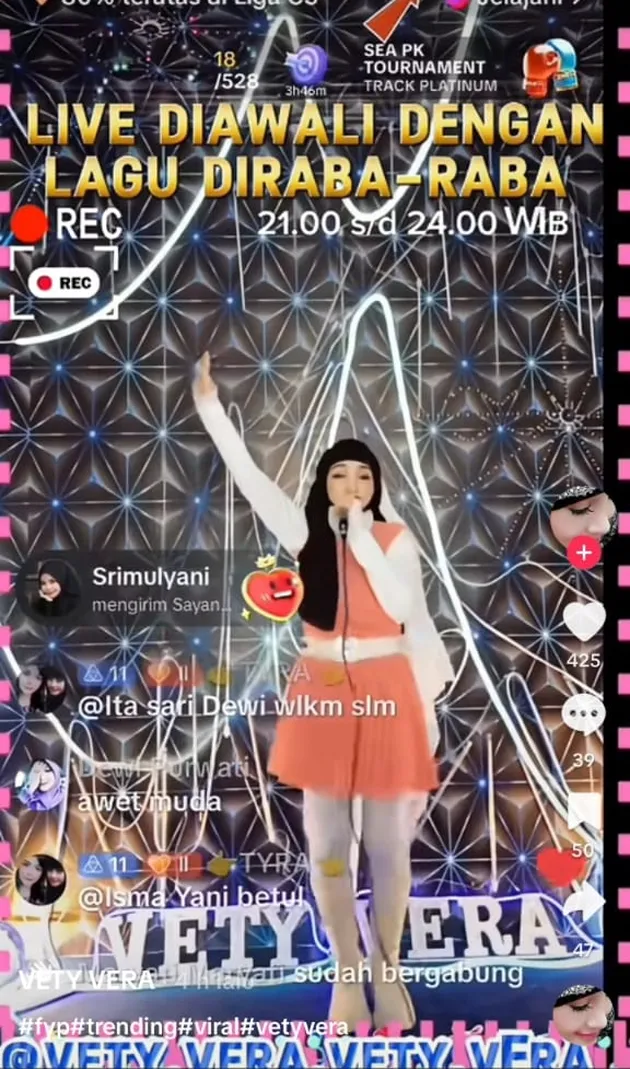
Task: Share this video via the arrow icon
Action: (x=584, y=905)
